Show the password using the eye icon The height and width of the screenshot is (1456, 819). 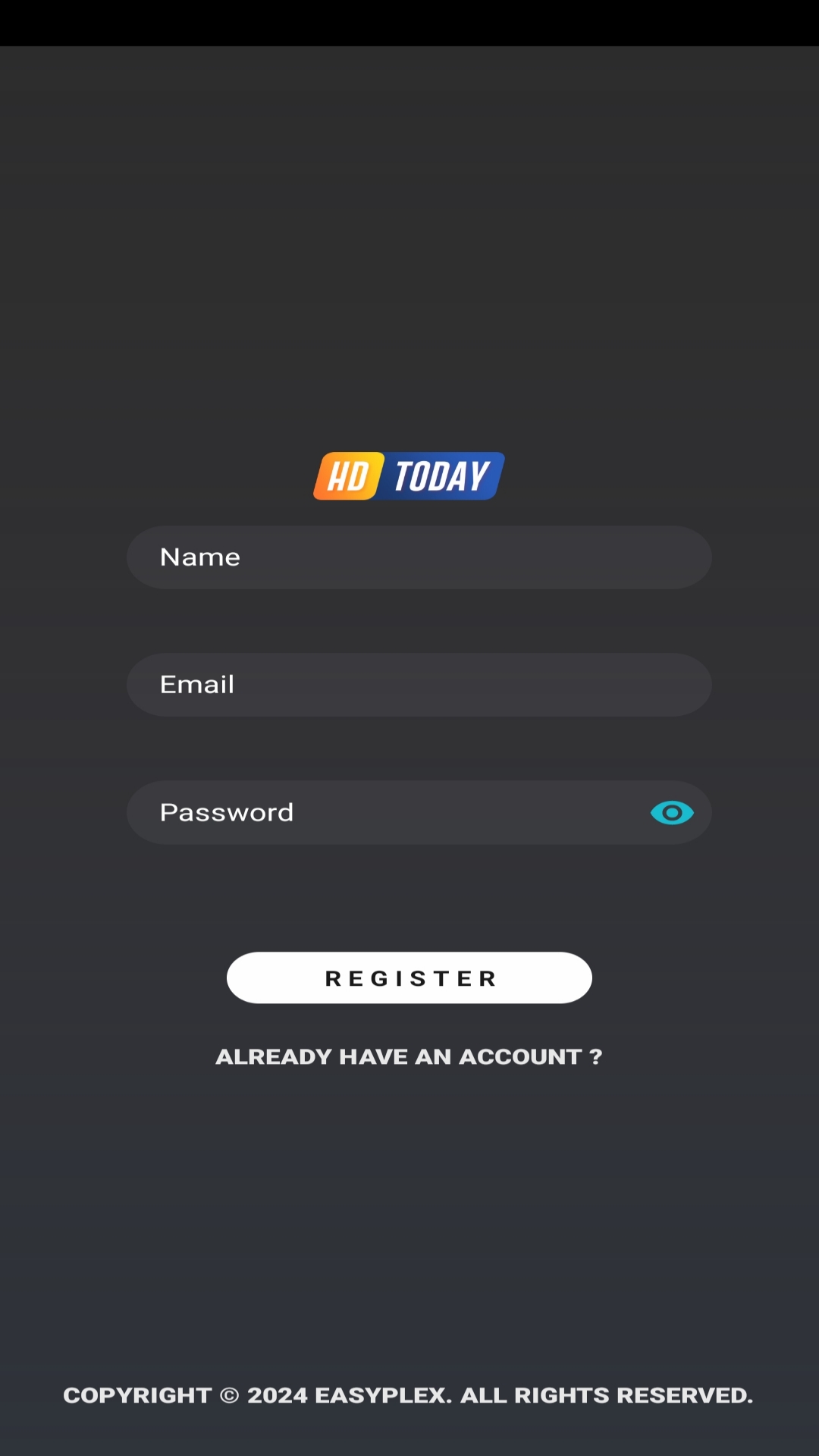point(672,812)
